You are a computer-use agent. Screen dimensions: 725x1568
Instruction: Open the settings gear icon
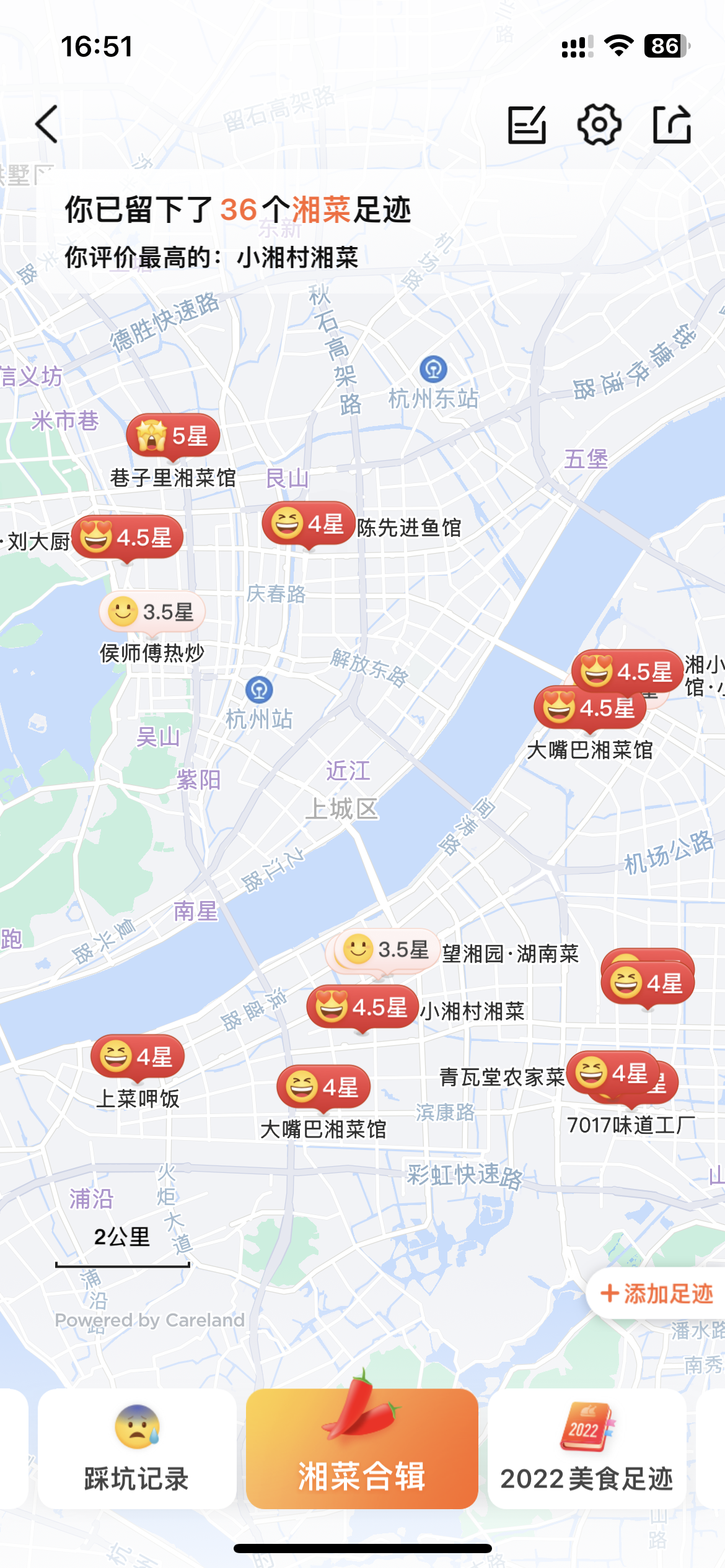click(x=599, y=124)
